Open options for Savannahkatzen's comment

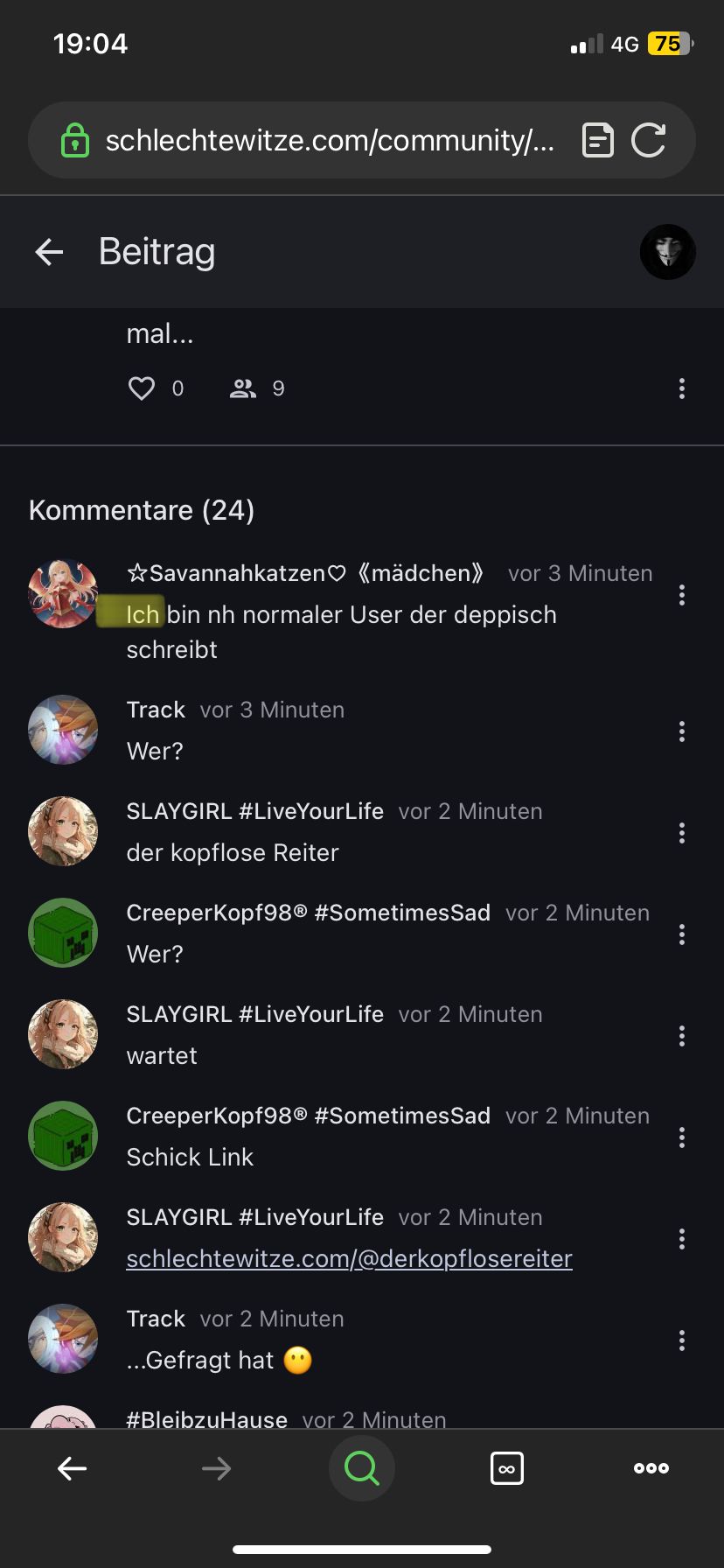coord(682,596)
